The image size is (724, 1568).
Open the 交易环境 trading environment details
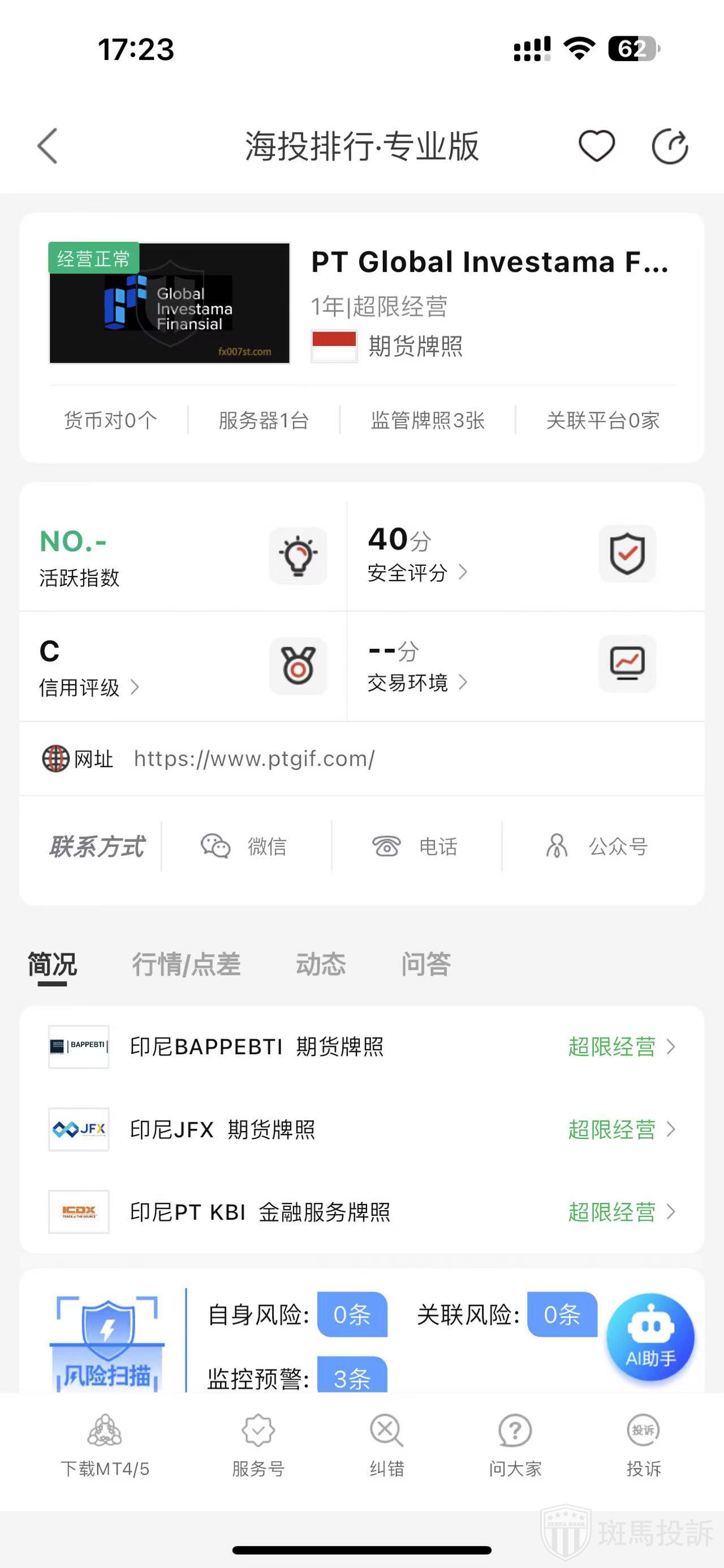pyautogui.click(x=417, y=682)
